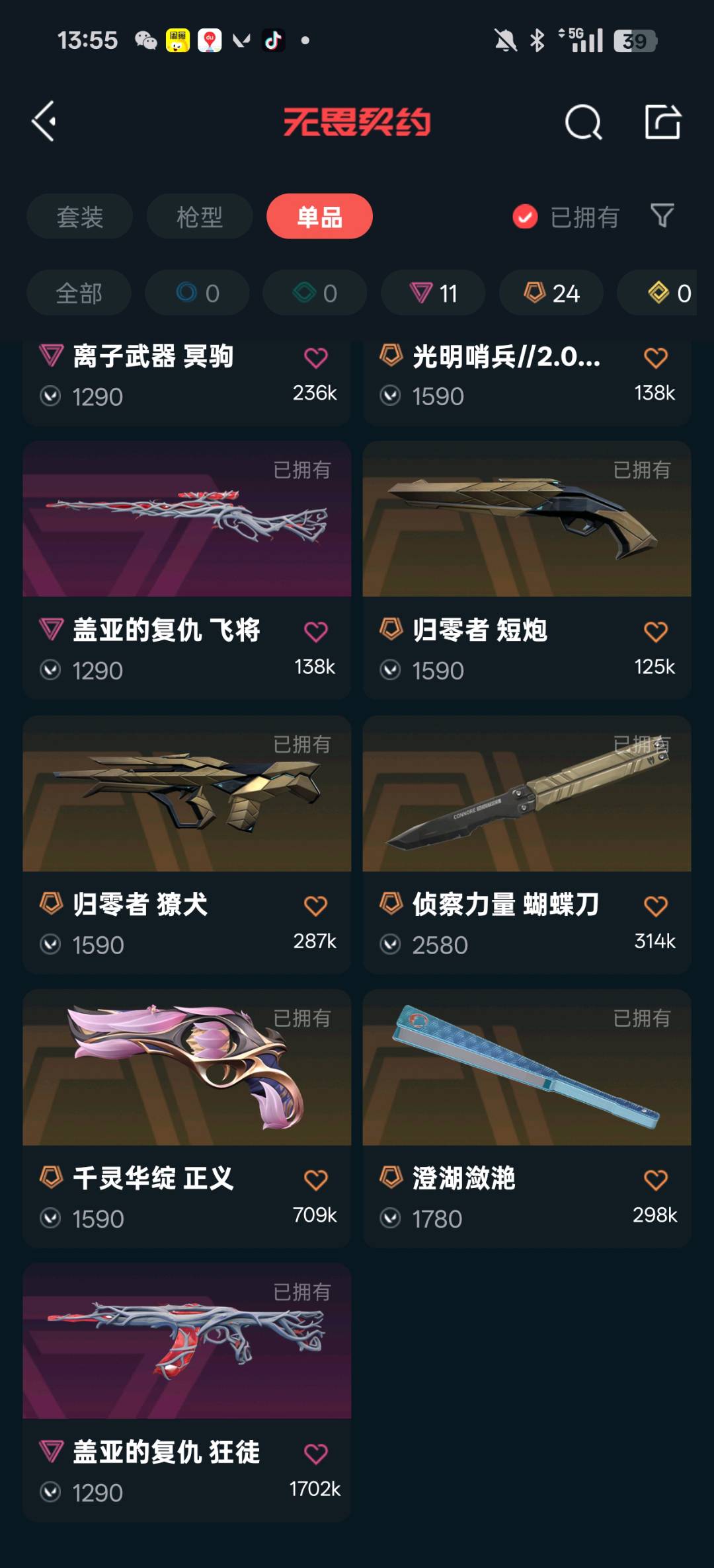Filter by the purple tier chip showing 11
The height and width of the screenshot is (1568, 714).
[x=433, y=293]
